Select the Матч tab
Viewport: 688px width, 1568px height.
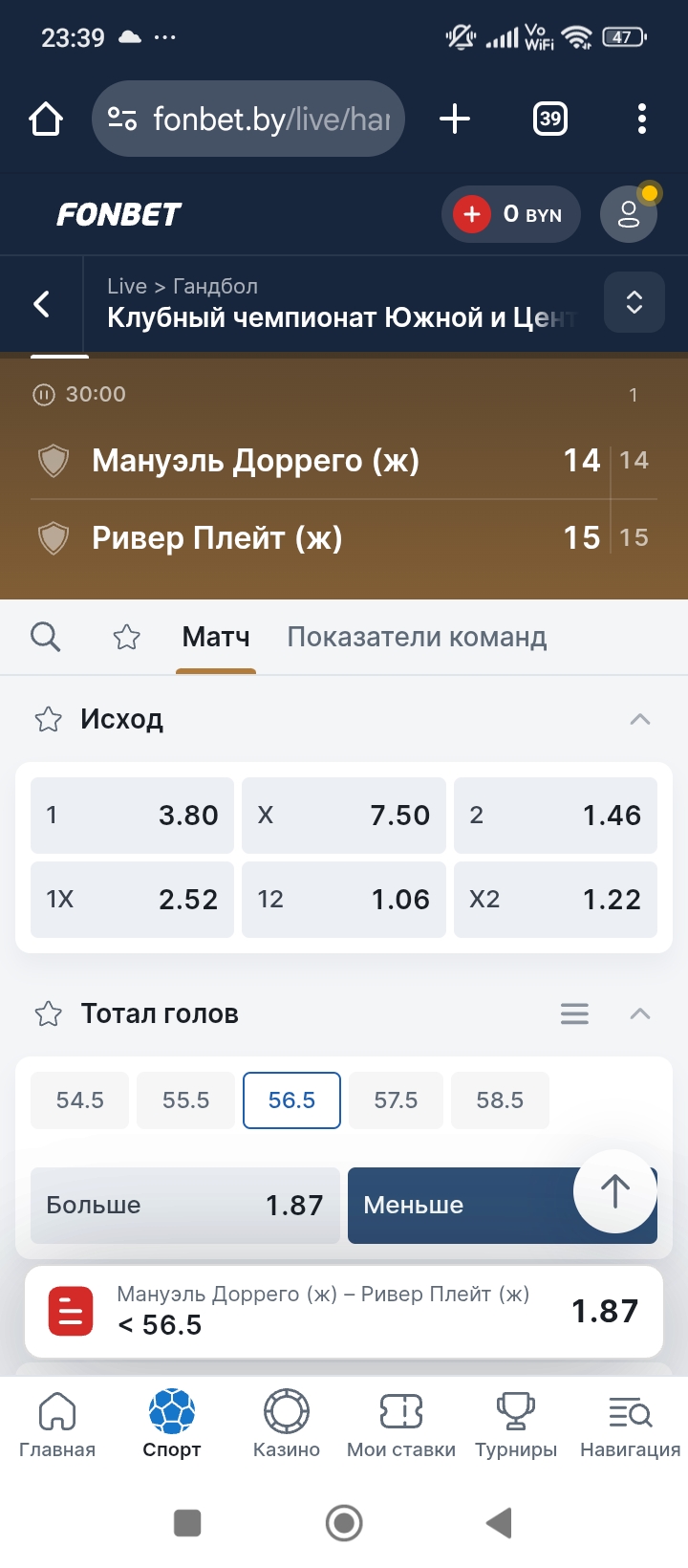(216, 637)
